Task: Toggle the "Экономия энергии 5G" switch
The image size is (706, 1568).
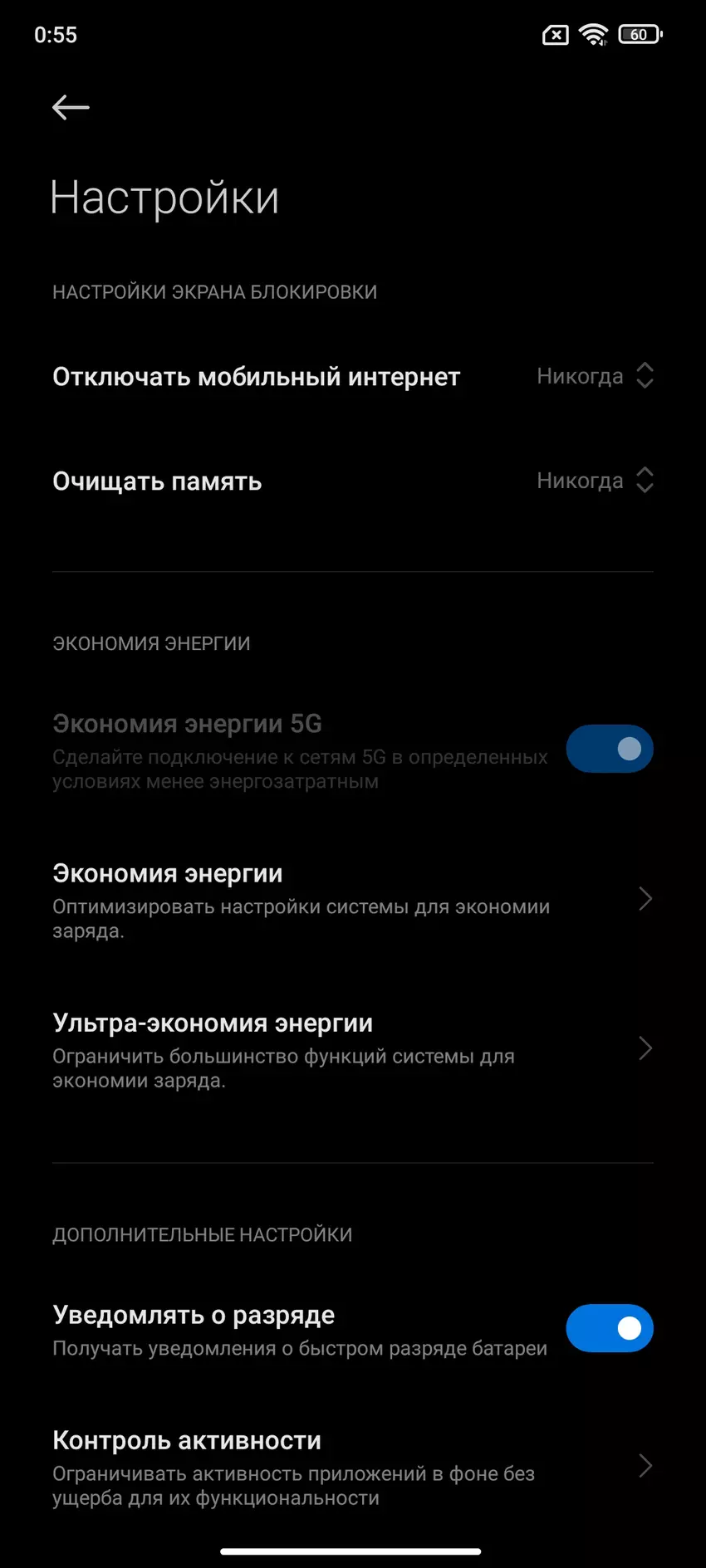Action: coord(609,749)
